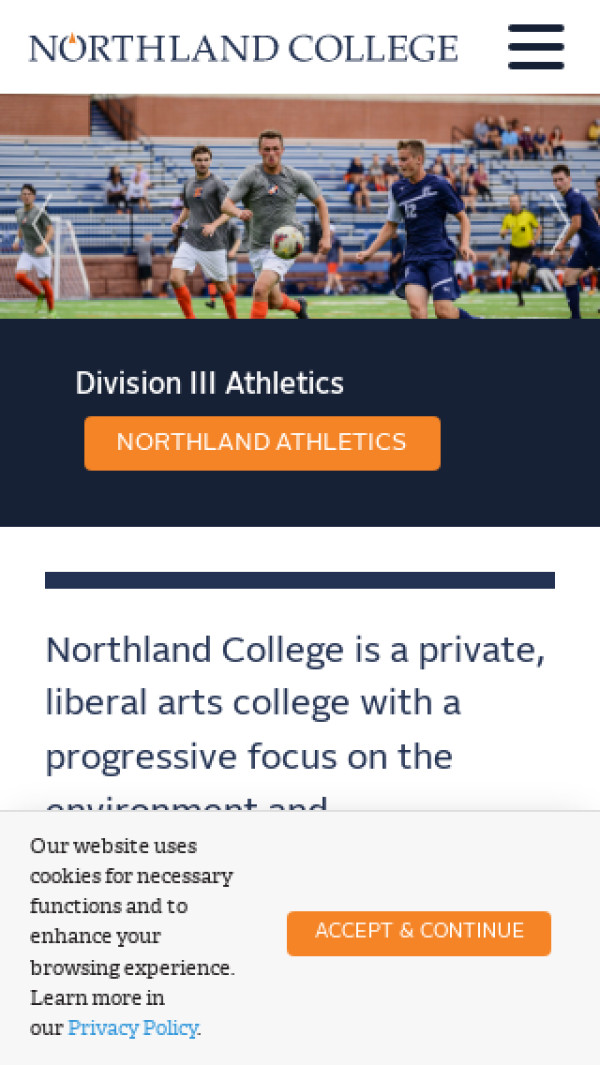Open the hamburger navigation menu

click(x=536, y=47)
